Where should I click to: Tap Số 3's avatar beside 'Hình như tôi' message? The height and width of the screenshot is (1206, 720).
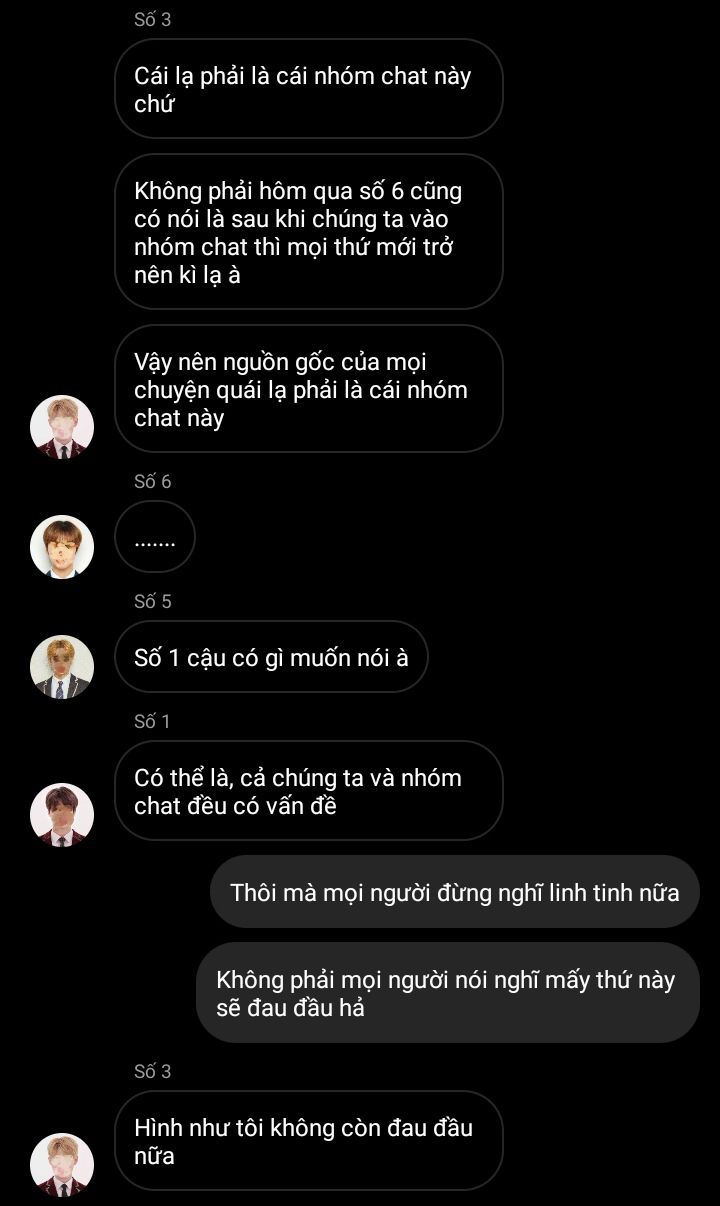pos(62,1165)
